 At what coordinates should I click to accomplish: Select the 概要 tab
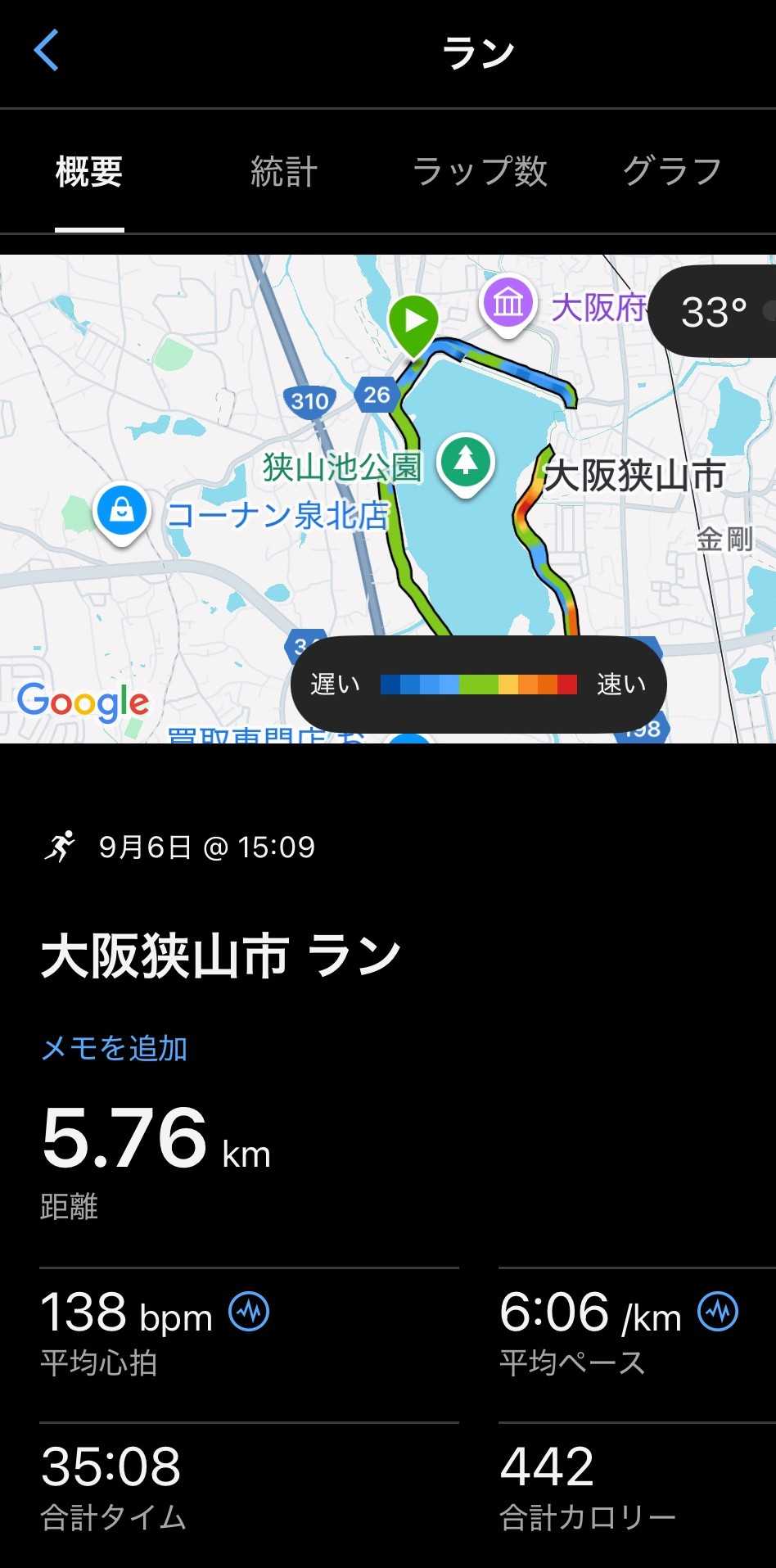tap(89, 172)
